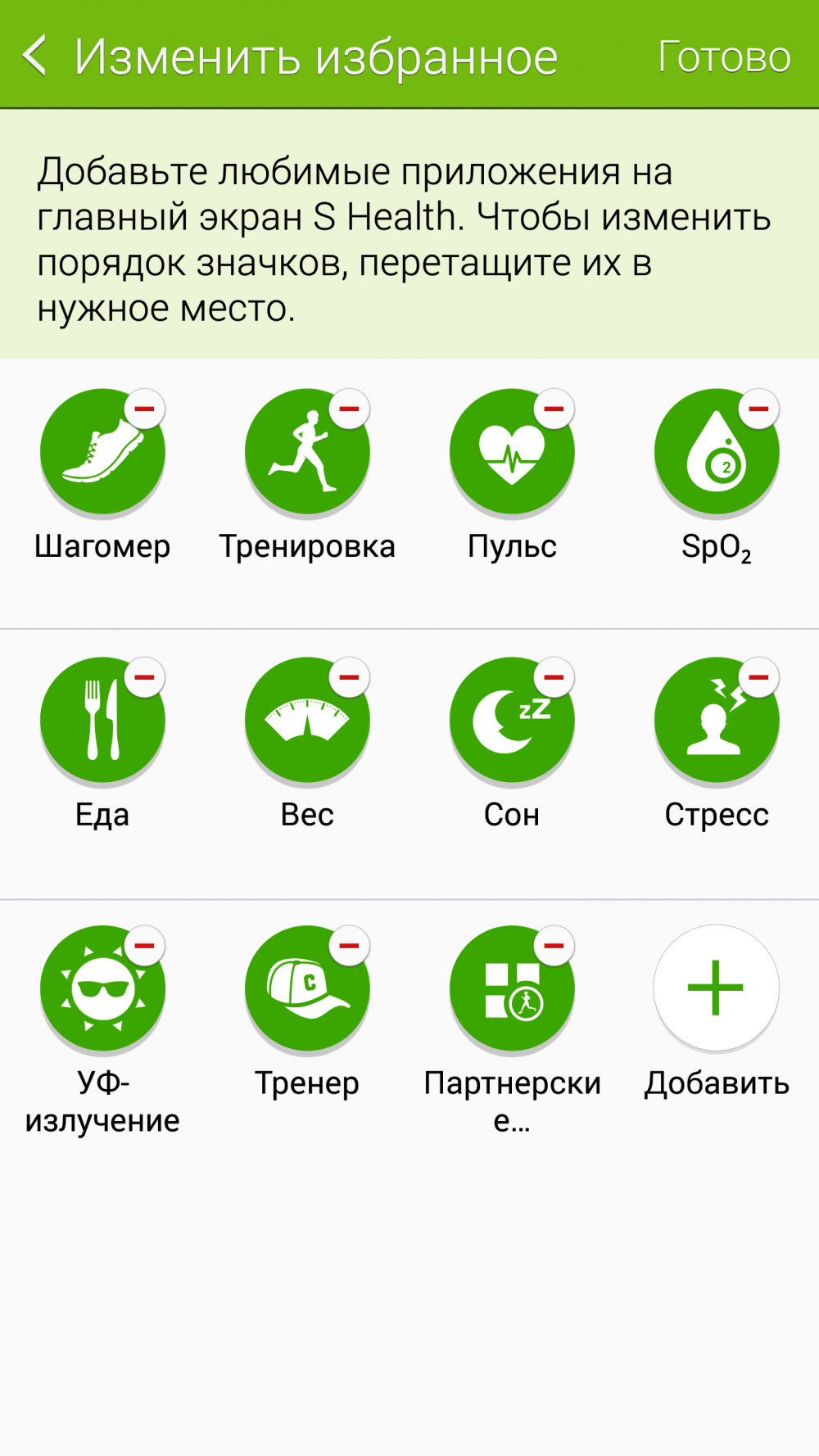Select the Тренер cap icon
The height and width of the screenshot is (1456, 819).
[x=307, y=988]
